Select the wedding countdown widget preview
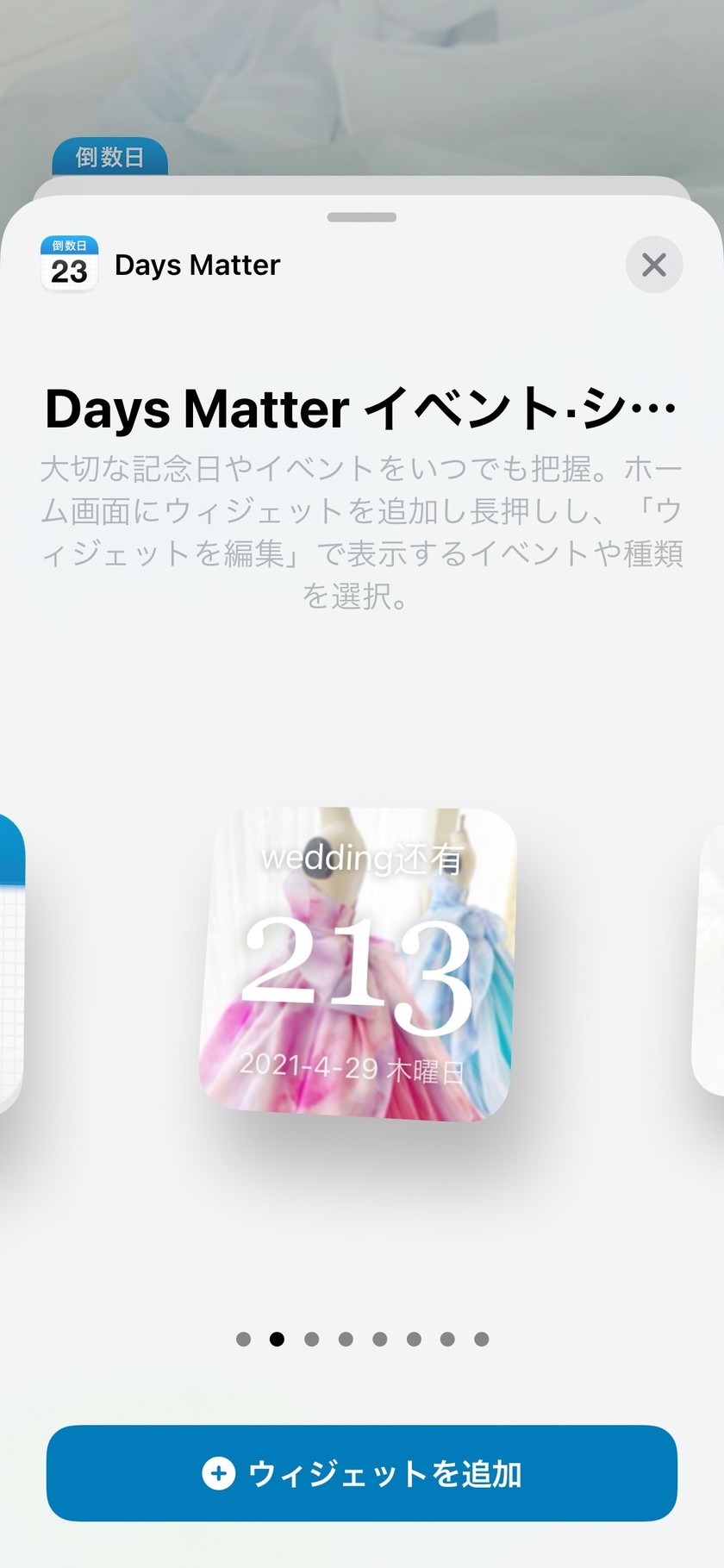 [358, 965]
